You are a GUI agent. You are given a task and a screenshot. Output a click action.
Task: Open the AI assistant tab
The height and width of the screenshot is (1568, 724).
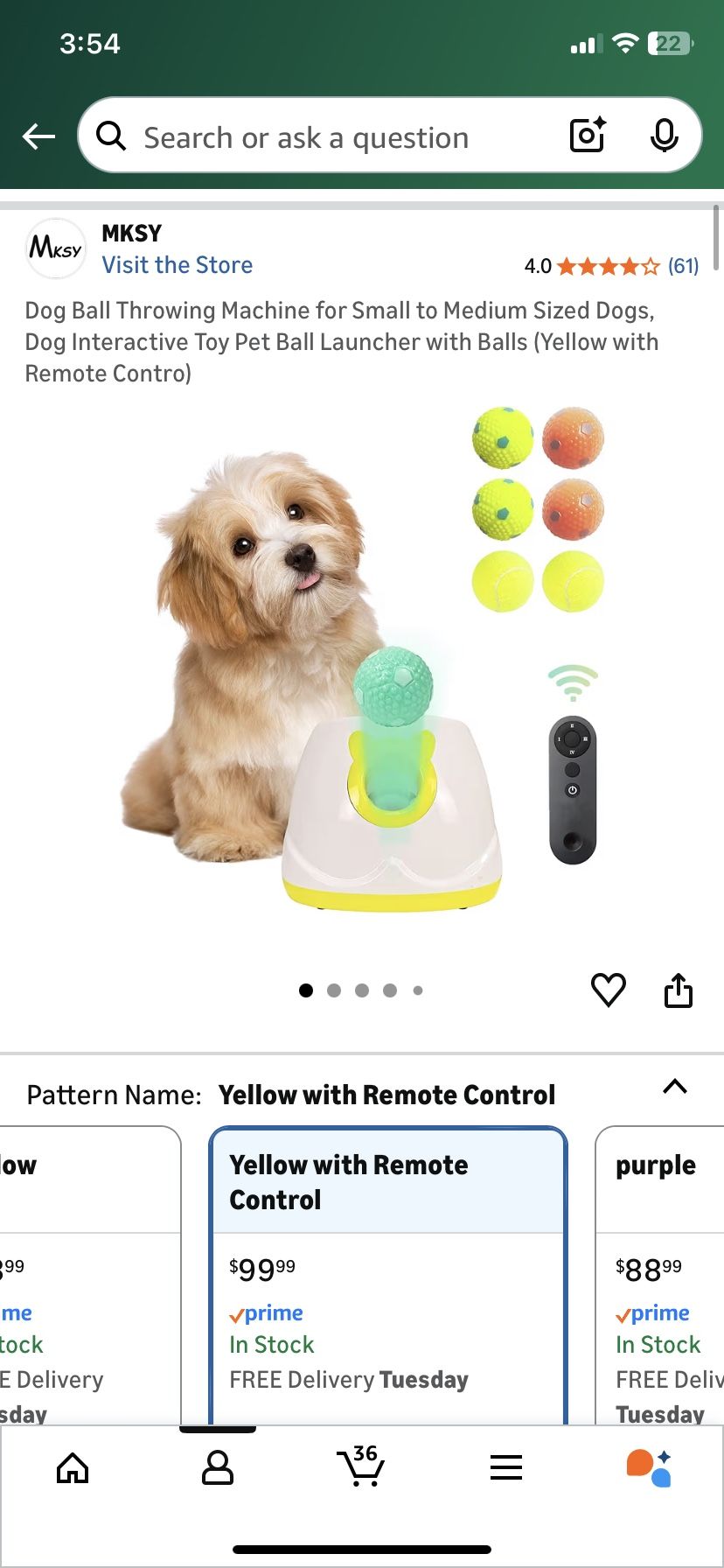click(649, 1467)
